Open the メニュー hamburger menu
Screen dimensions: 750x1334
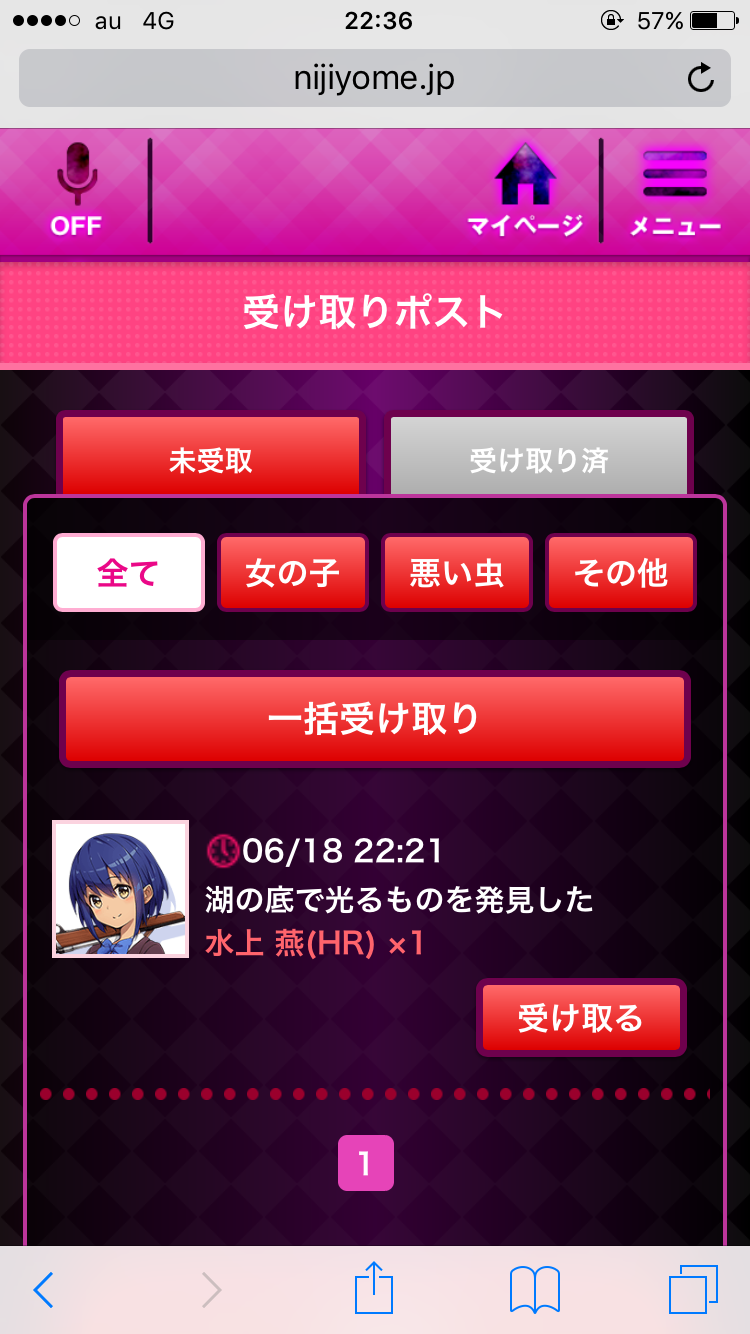pyautogui.click(x=674, y=192)
